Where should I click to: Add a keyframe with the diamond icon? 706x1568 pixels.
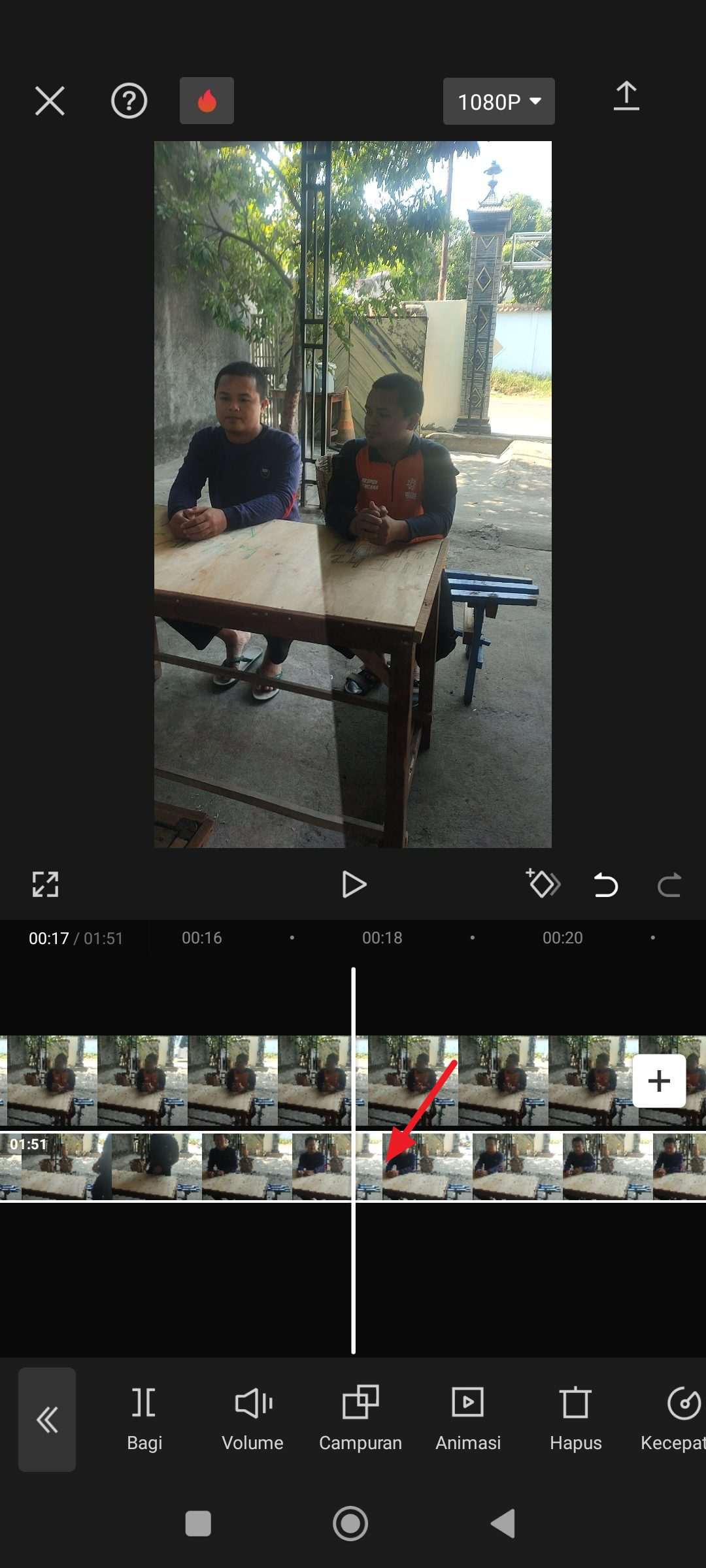coord(543,884)
